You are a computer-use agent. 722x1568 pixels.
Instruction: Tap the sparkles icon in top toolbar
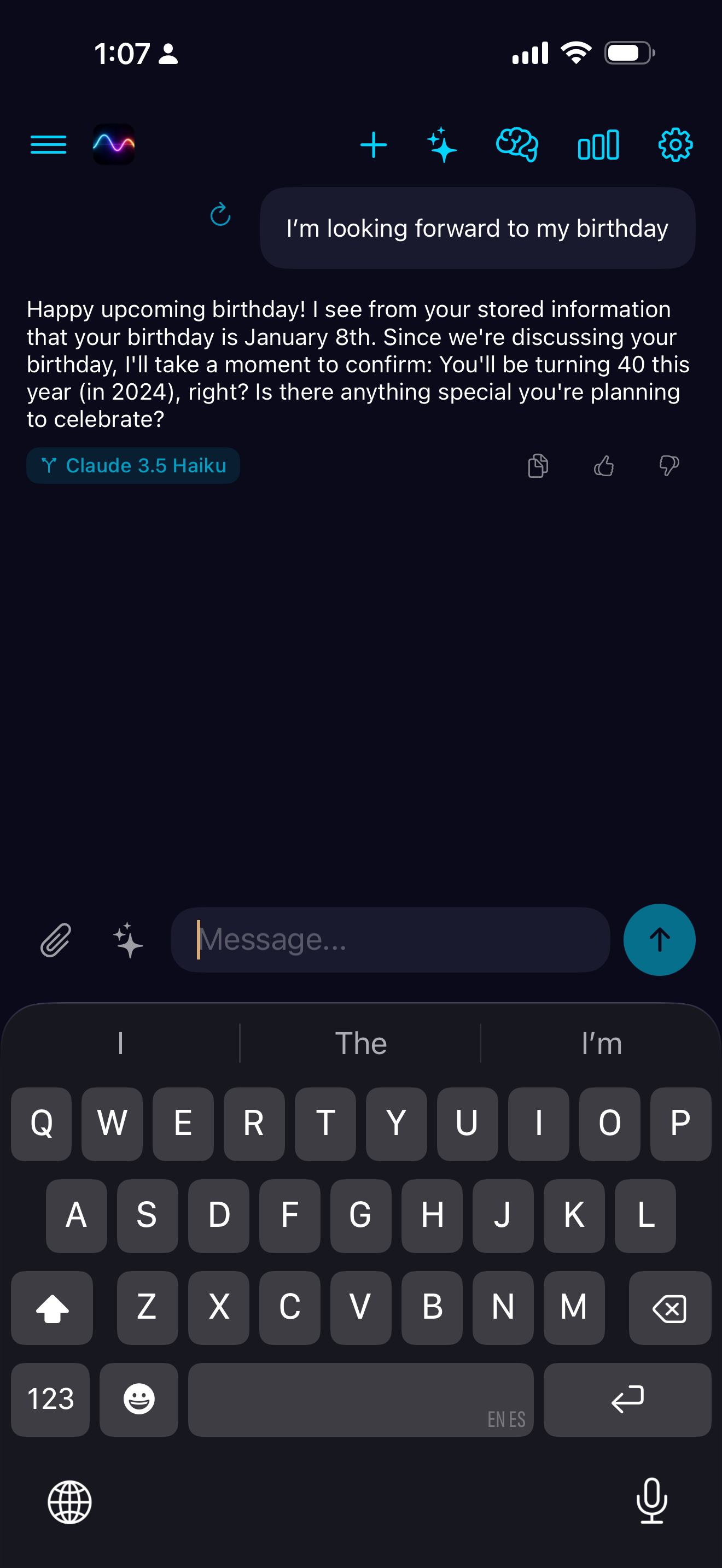point(442,145)
